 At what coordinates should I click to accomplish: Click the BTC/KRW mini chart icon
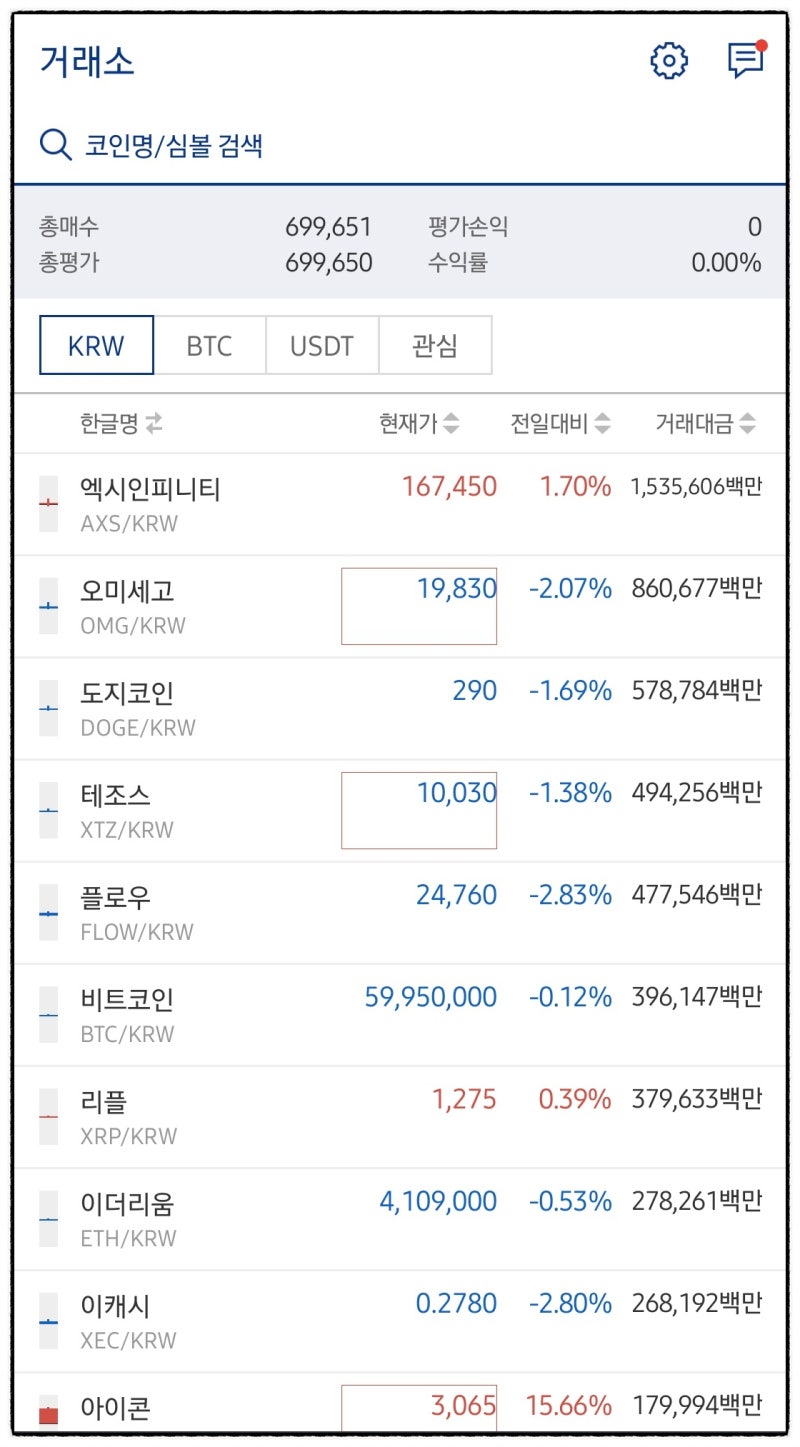pos(47,1013)
